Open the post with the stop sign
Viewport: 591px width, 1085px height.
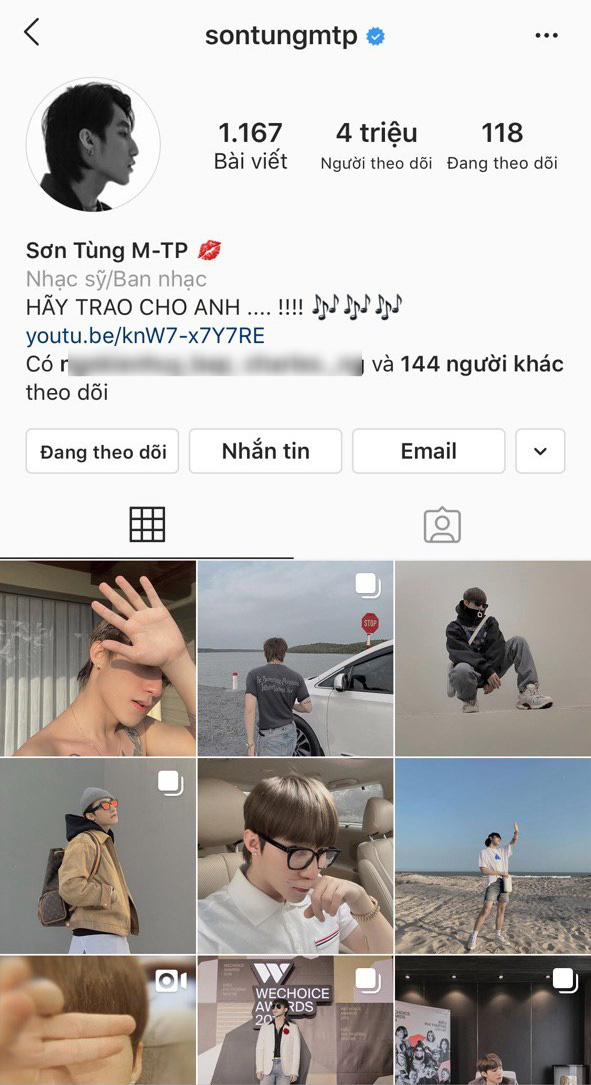coord(296,658)
